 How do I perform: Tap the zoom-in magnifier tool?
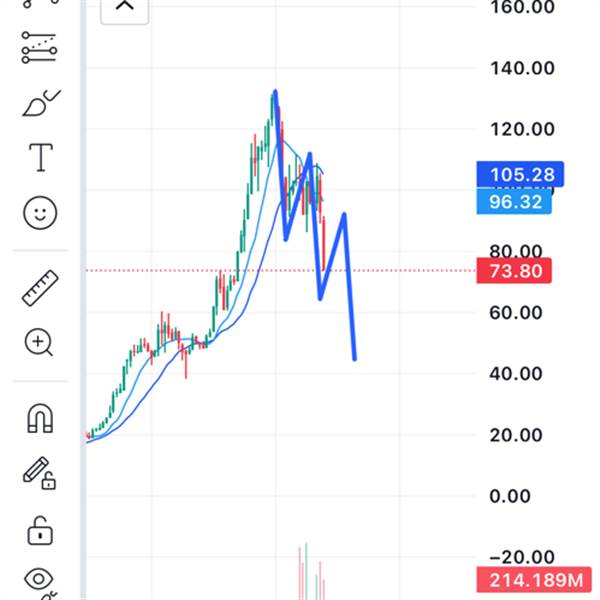pos(39,343)
